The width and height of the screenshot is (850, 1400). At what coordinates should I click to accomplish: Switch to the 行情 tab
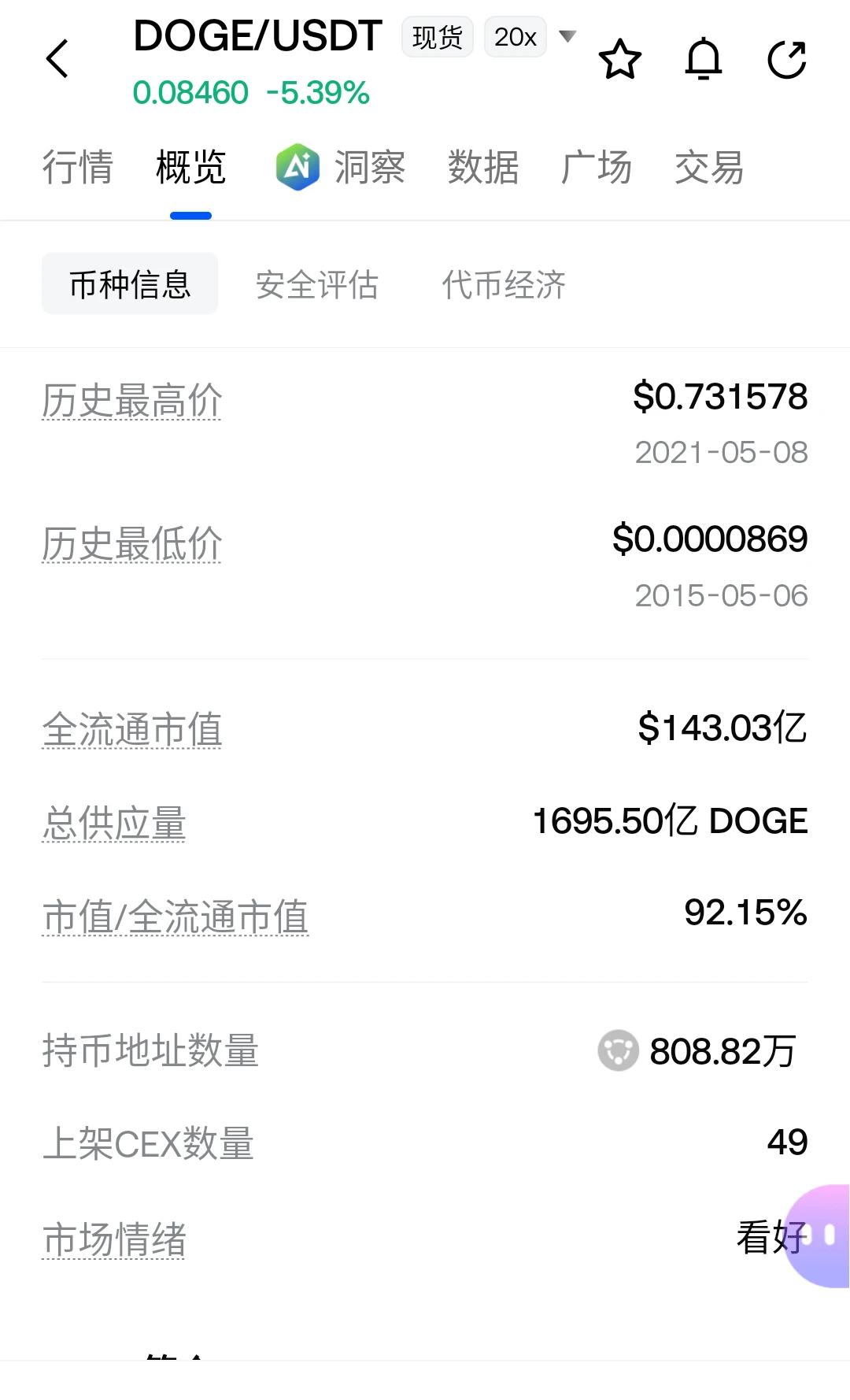coord(77,167)
